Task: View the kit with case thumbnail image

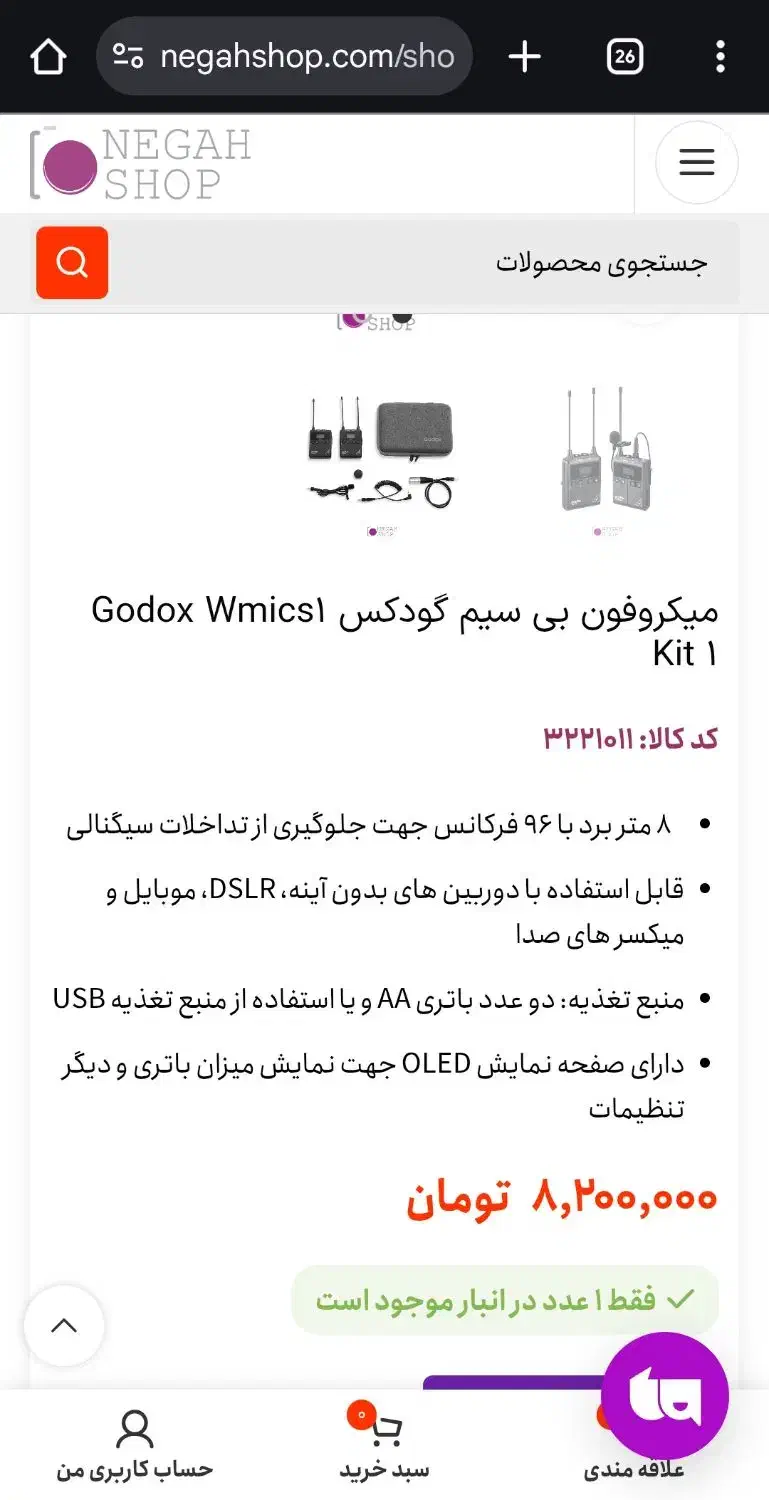Action: tap(380, 453)
